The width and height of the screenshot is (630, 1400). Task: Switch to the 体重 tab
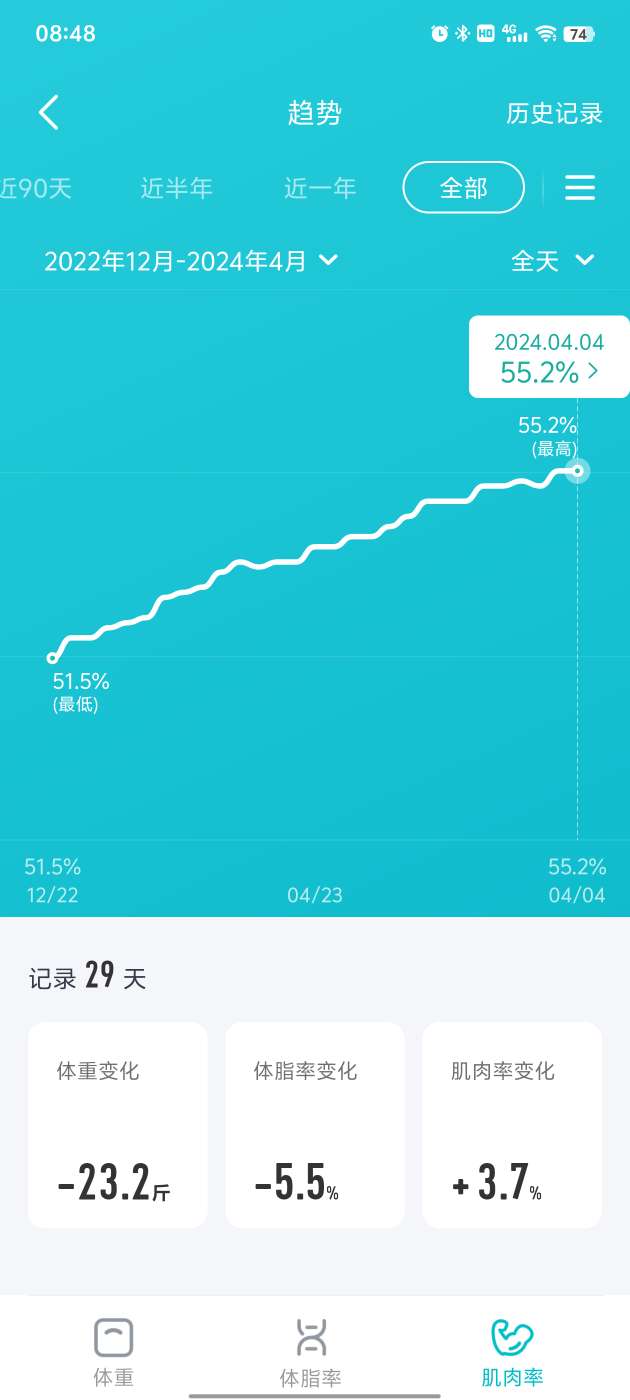point(113,1352)
